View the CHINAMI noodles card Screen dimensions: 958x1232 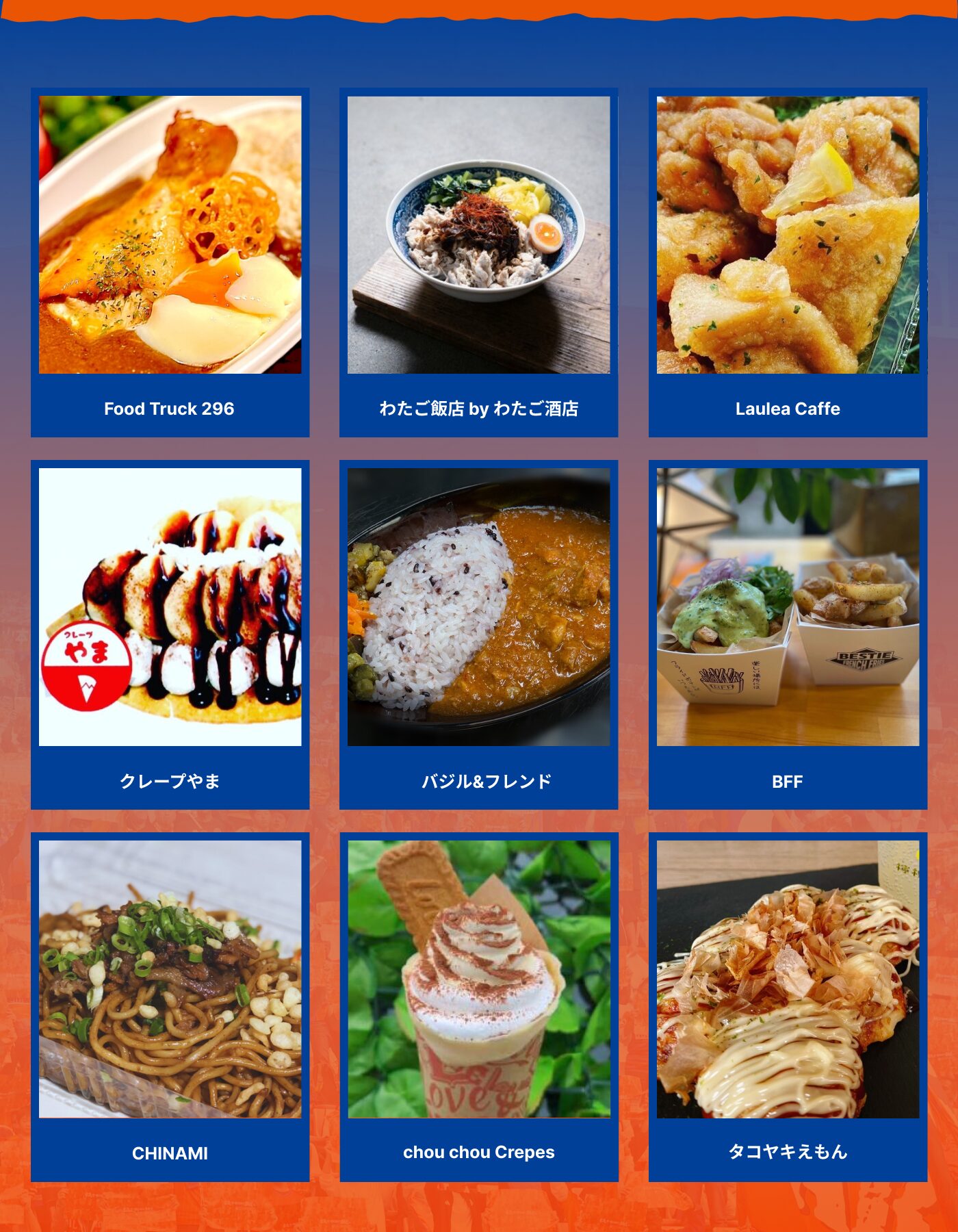tap(170, 1007)
